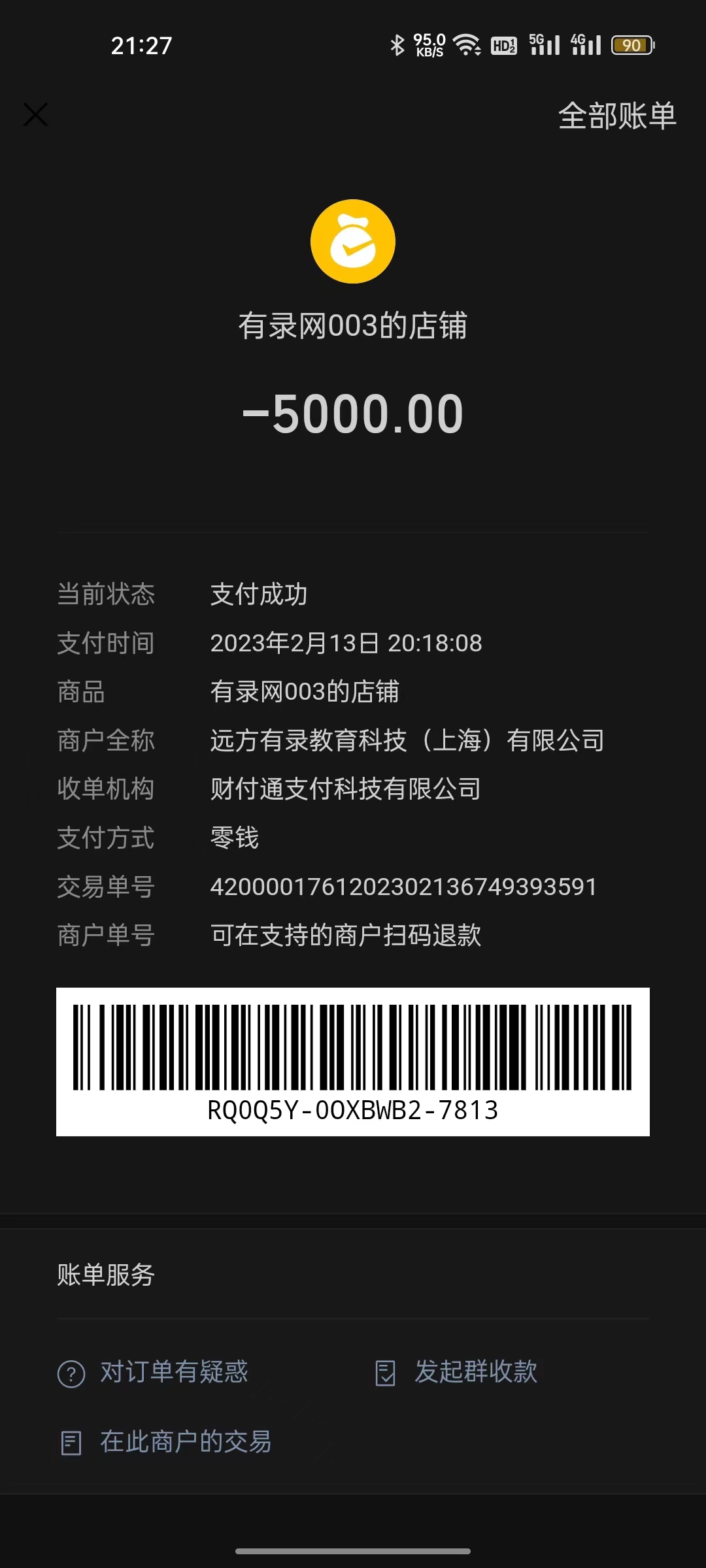
Task: Start 发起群收款 (group collection)
Action: [457, 1372]
